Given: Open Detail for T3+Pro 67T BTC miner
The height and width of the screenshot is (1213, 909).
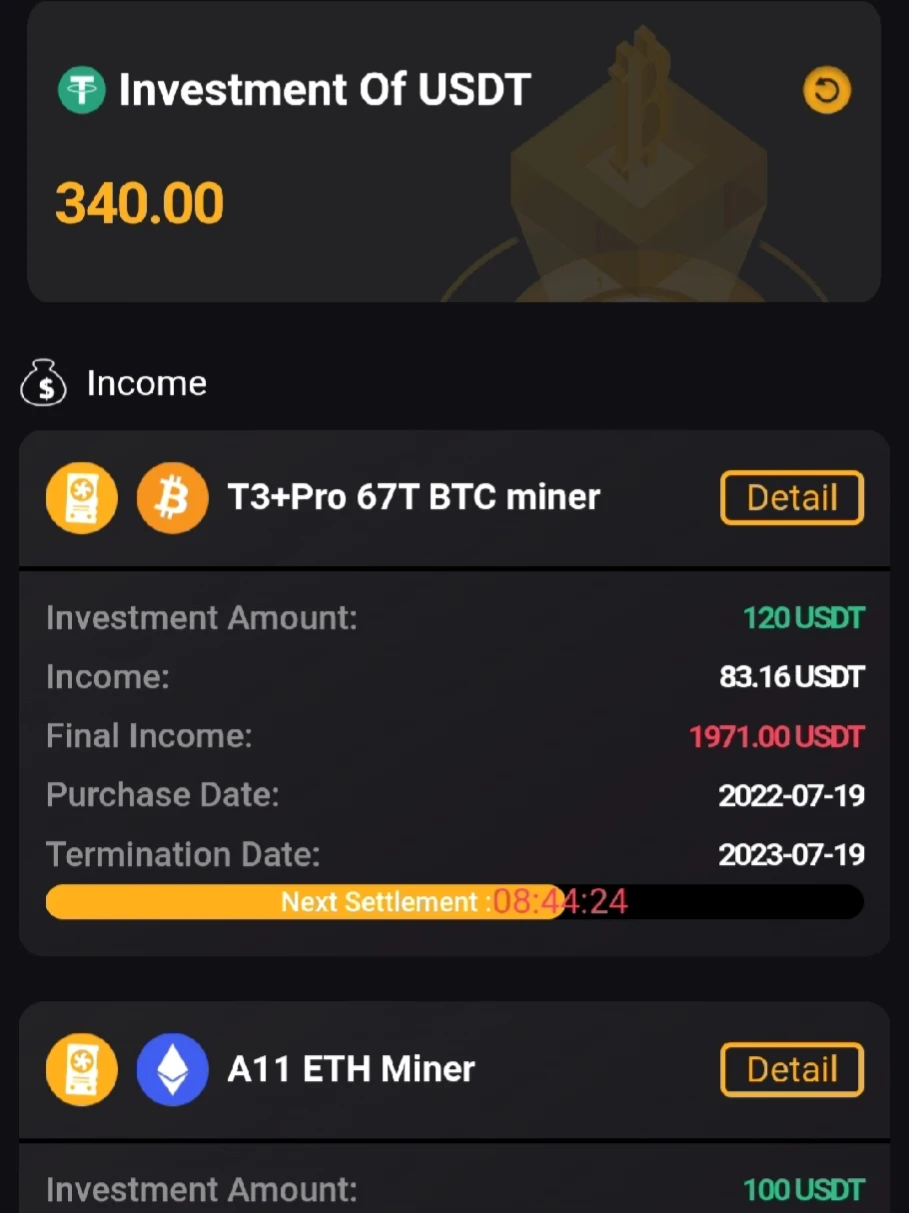Looking at the screenshot, I should (x=791, y=497).
